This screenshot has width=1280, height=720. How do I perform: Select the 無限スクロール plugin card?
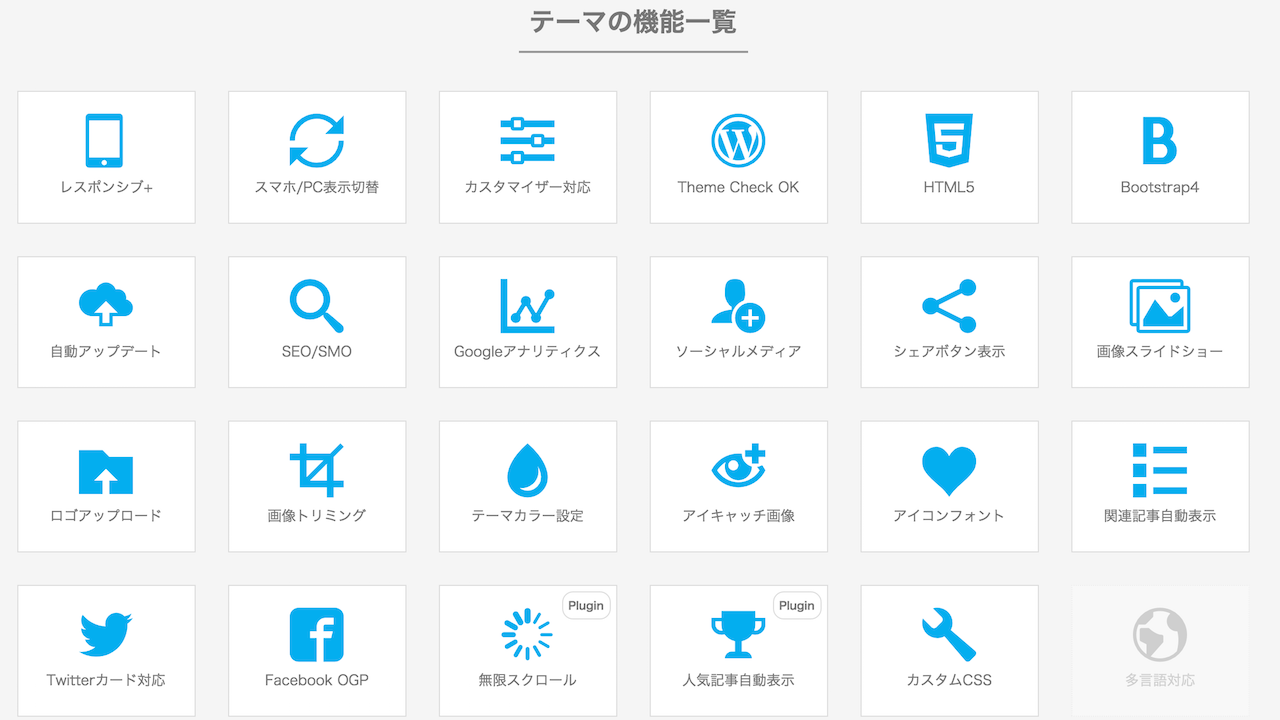528,650
